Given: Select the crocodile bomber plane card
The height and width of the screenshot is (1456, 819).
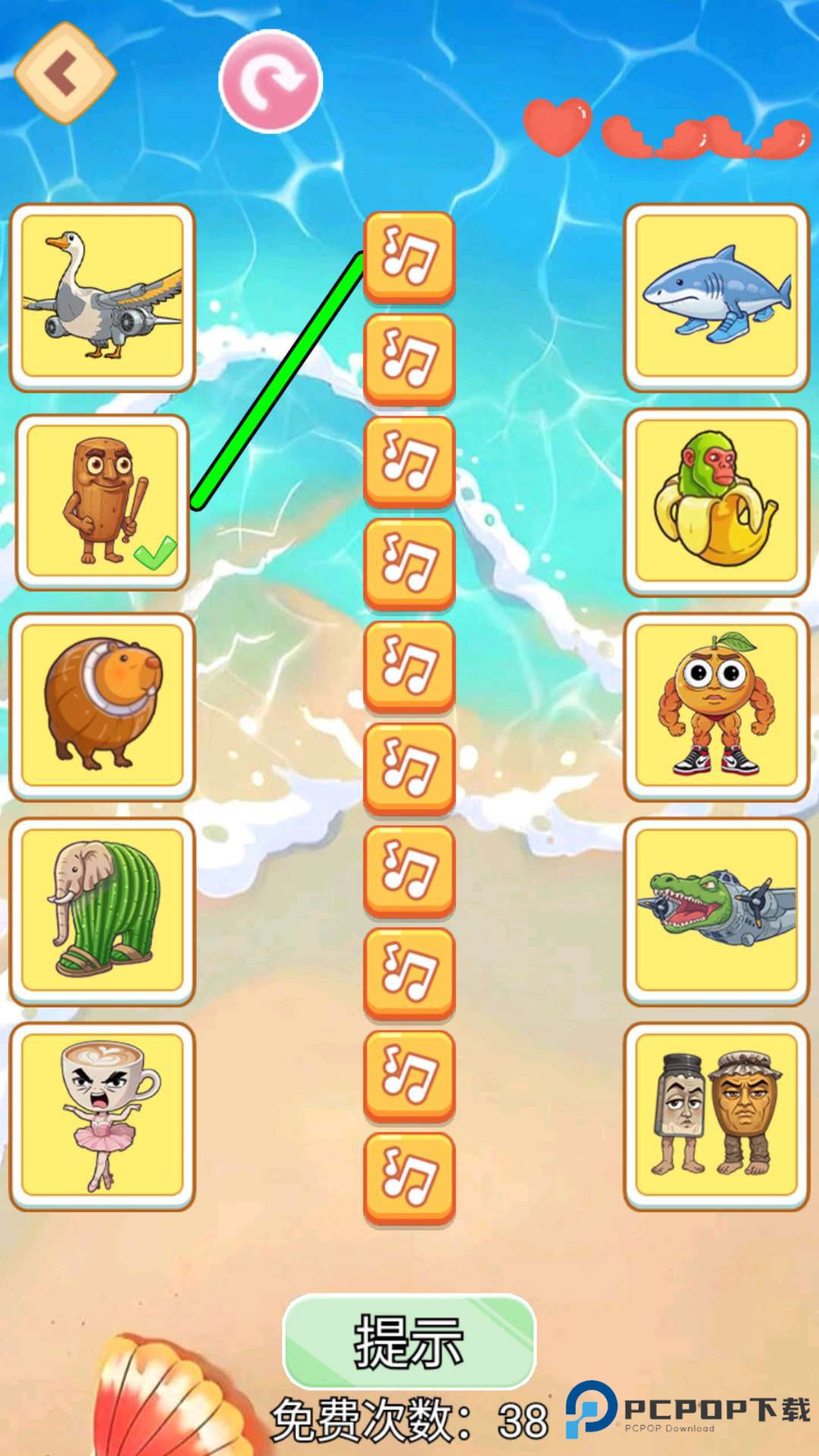Looking at the screenshot, I should (717, 911).
